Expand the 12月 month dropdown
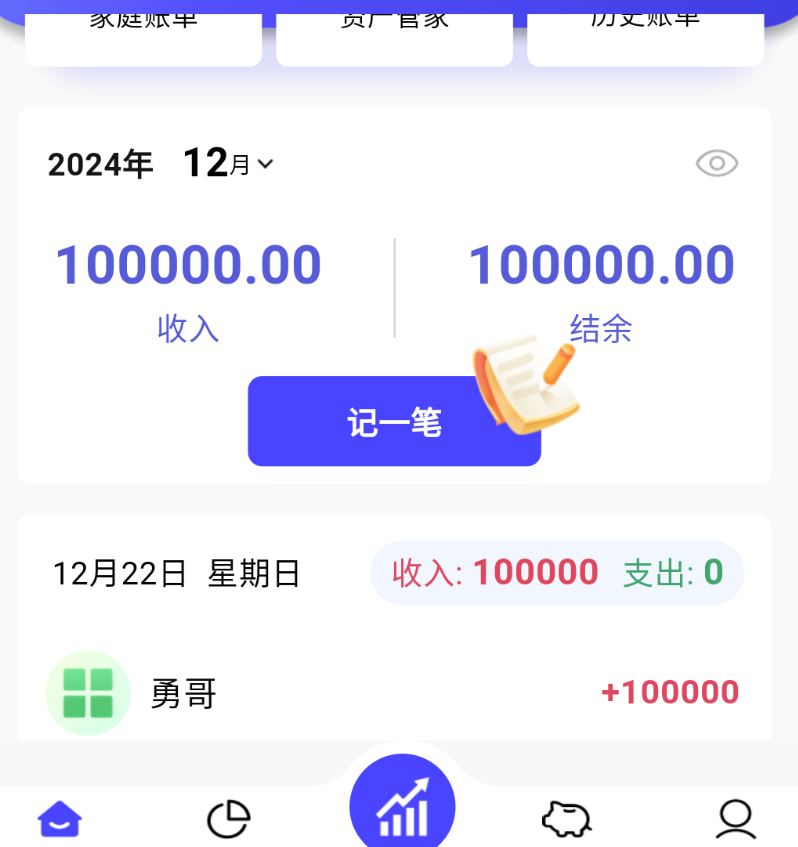This screenshot has height=847, width=798. click(x=228, y=163)
